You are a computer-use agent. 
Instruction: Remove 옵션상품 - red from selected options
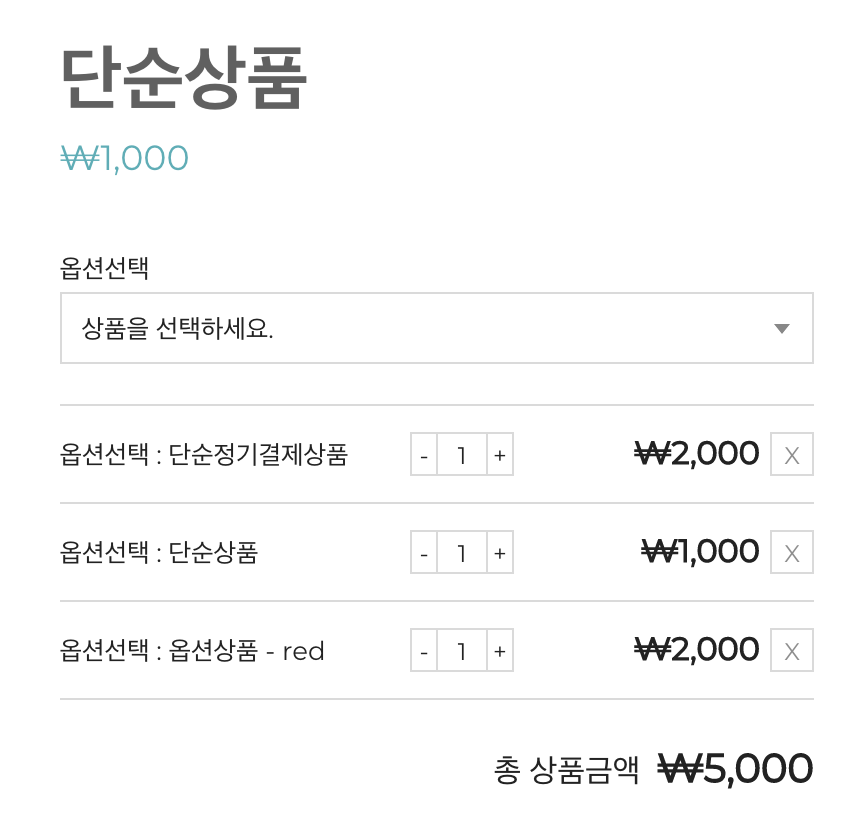(792, 651)
